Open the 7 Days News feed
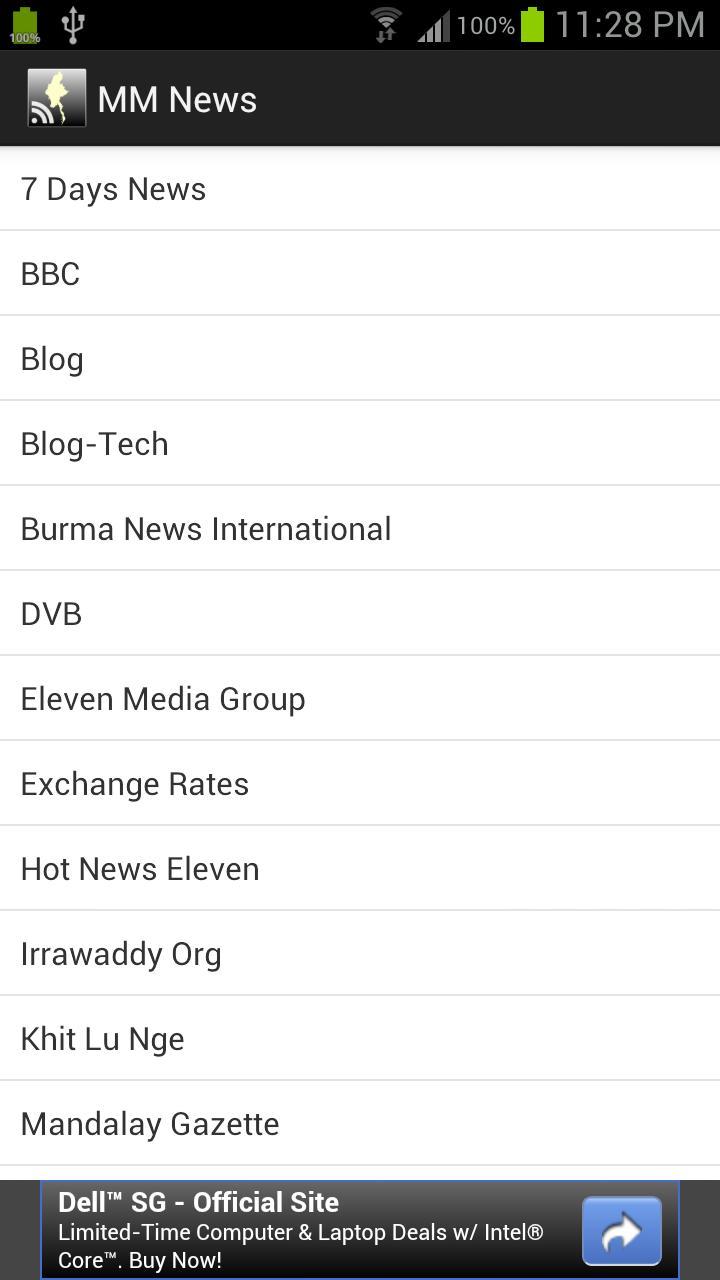 click(113, 189)
